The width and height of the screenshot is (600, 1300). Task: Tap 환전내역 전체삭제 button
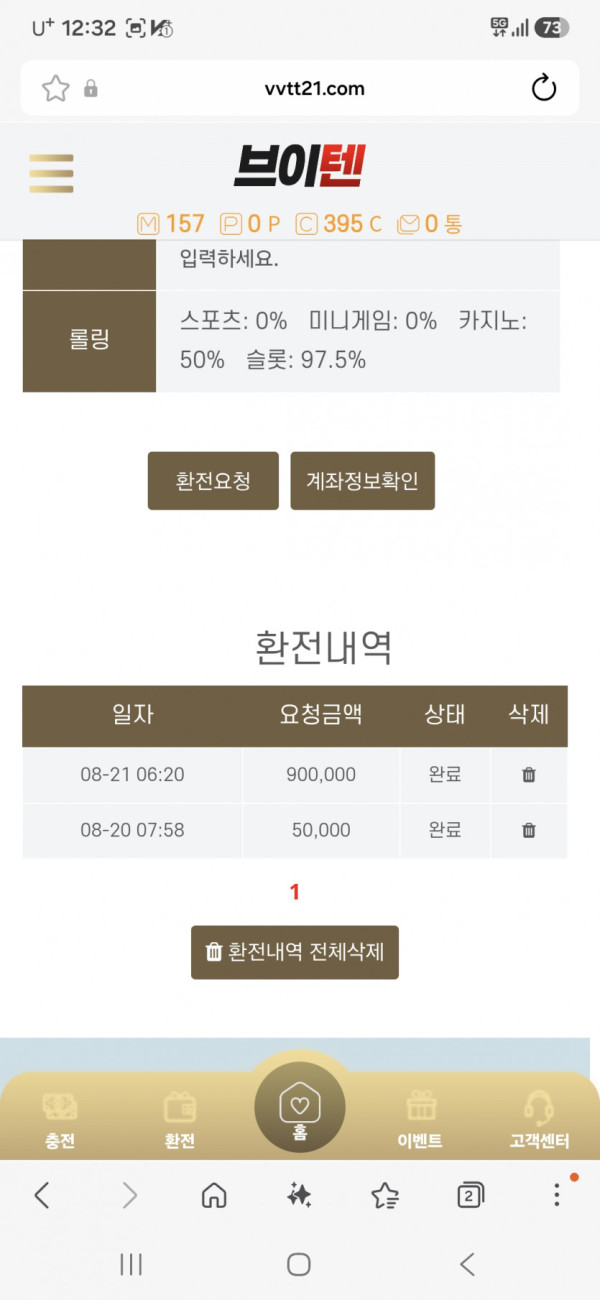(x=295, y=952)
